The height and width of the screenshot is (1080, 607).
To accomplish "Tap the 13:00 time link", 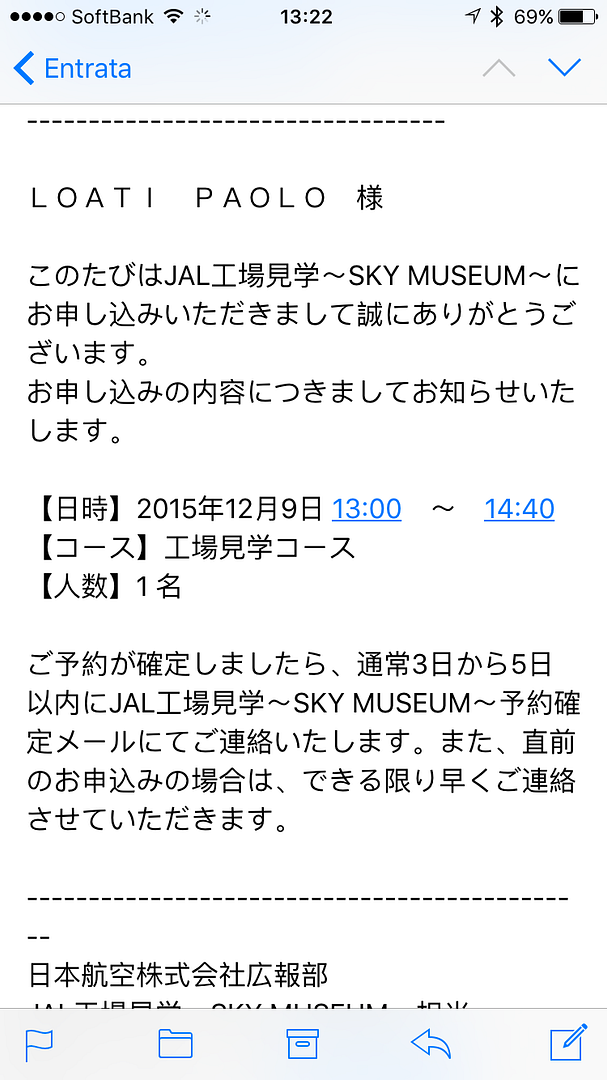I will pos(367,510).
